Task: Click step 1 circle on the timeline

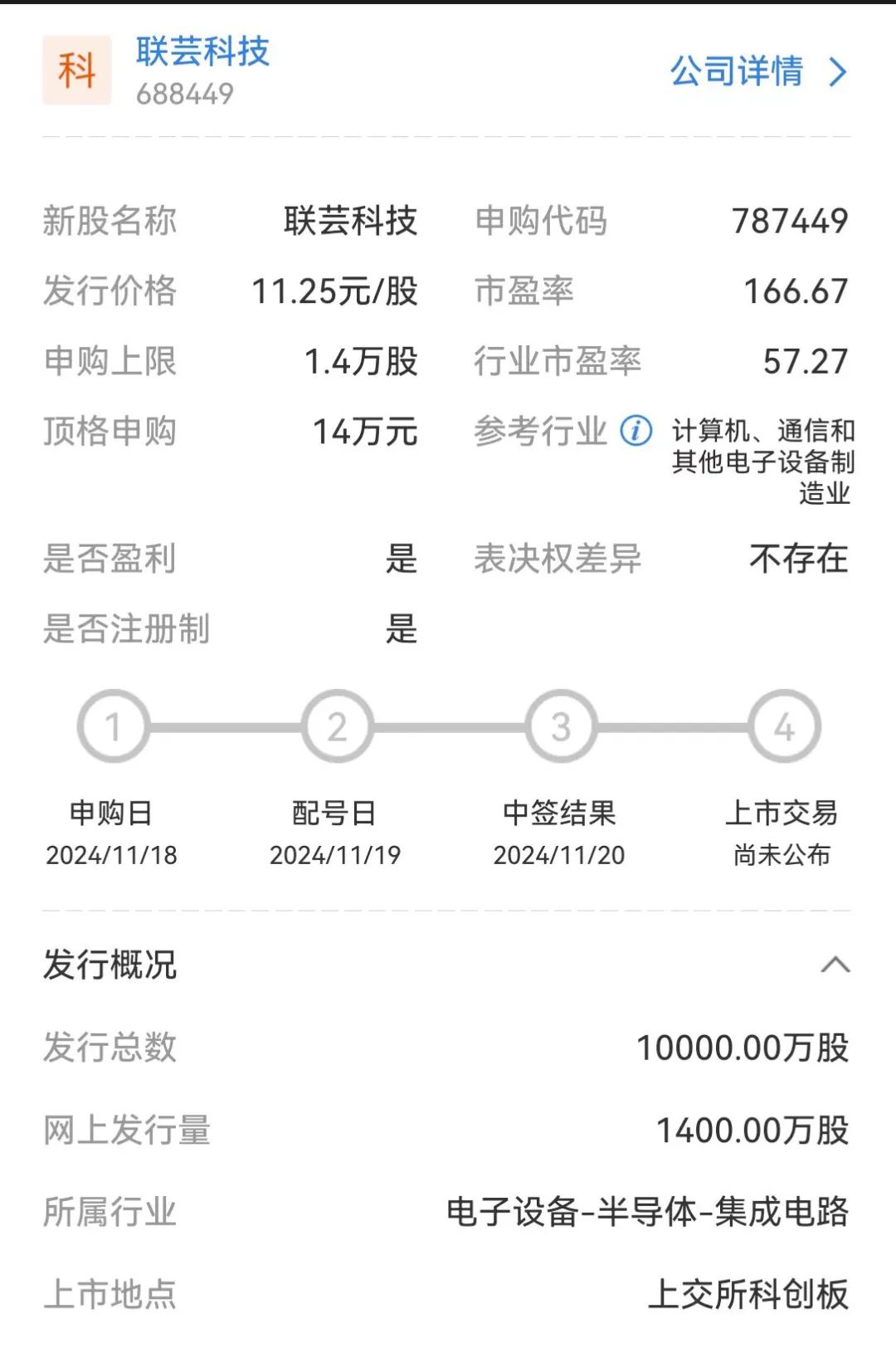Action: point(111,726)
